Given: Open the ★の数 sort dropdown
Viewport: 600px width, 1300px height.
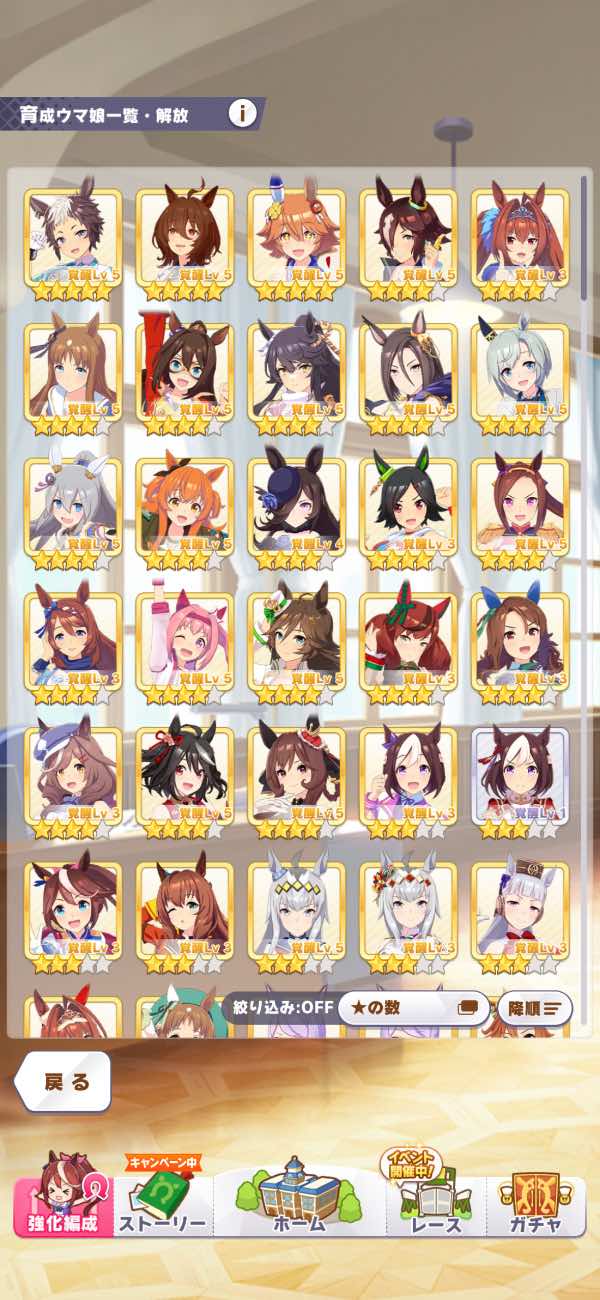Looking at the screenshot, I should pyautogui.click(x=413, y=1007).
